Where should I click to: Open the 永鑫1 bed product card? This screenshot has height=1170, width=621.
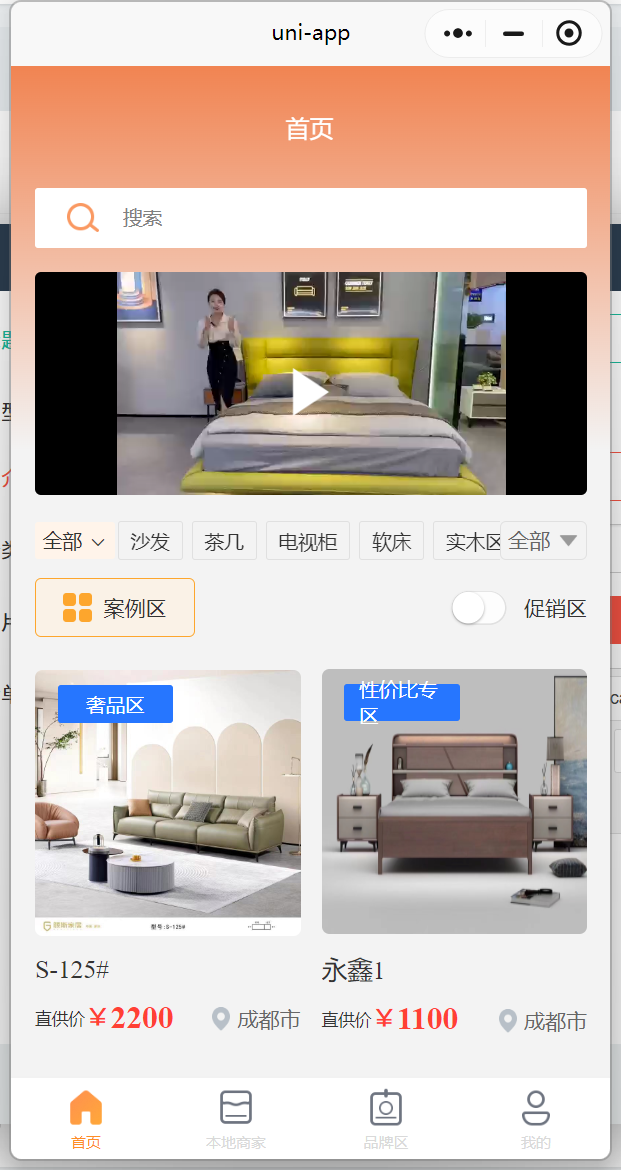(454, 803)
